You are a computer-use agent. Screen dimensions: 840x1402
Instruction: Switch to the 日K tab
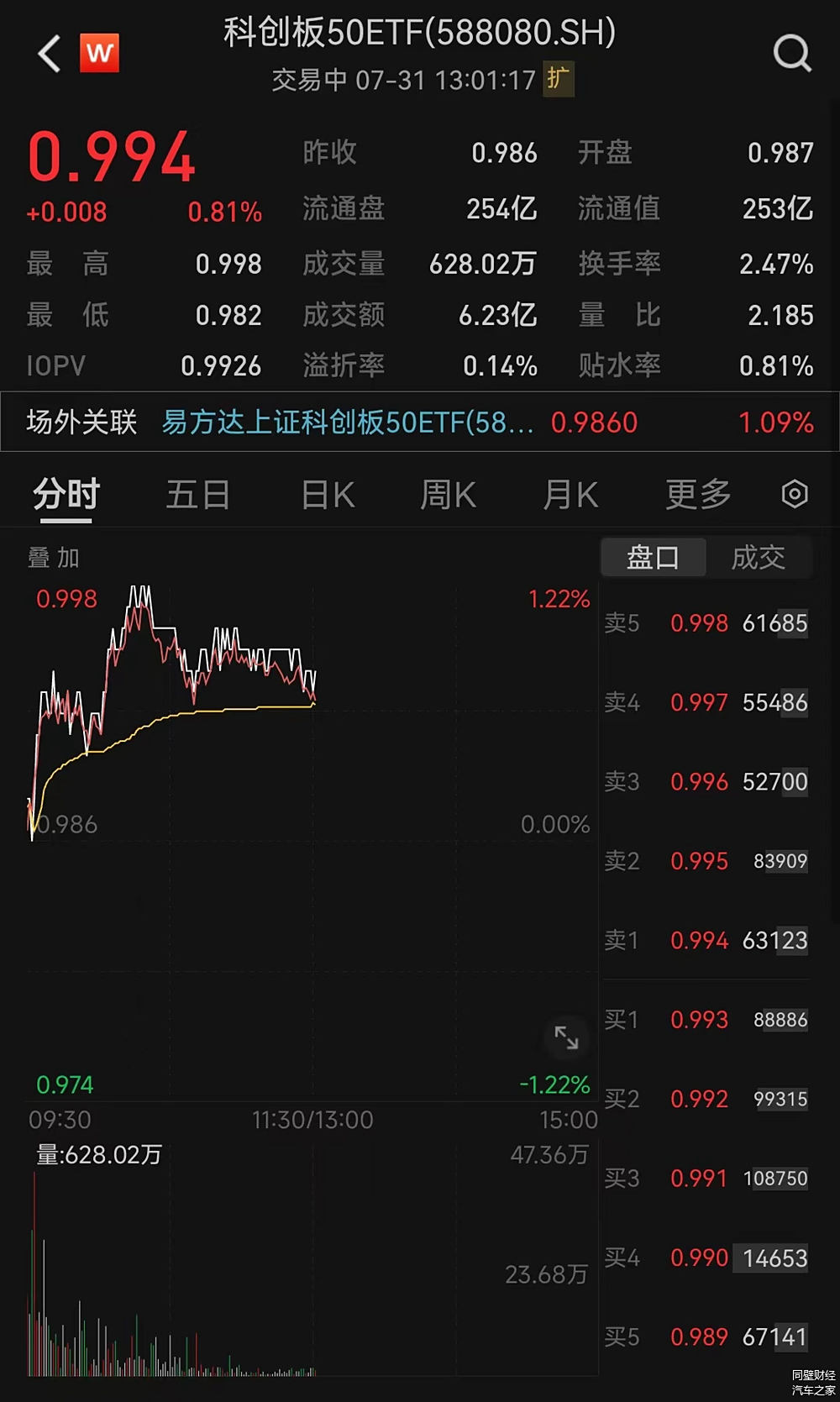tap(325, 494)
